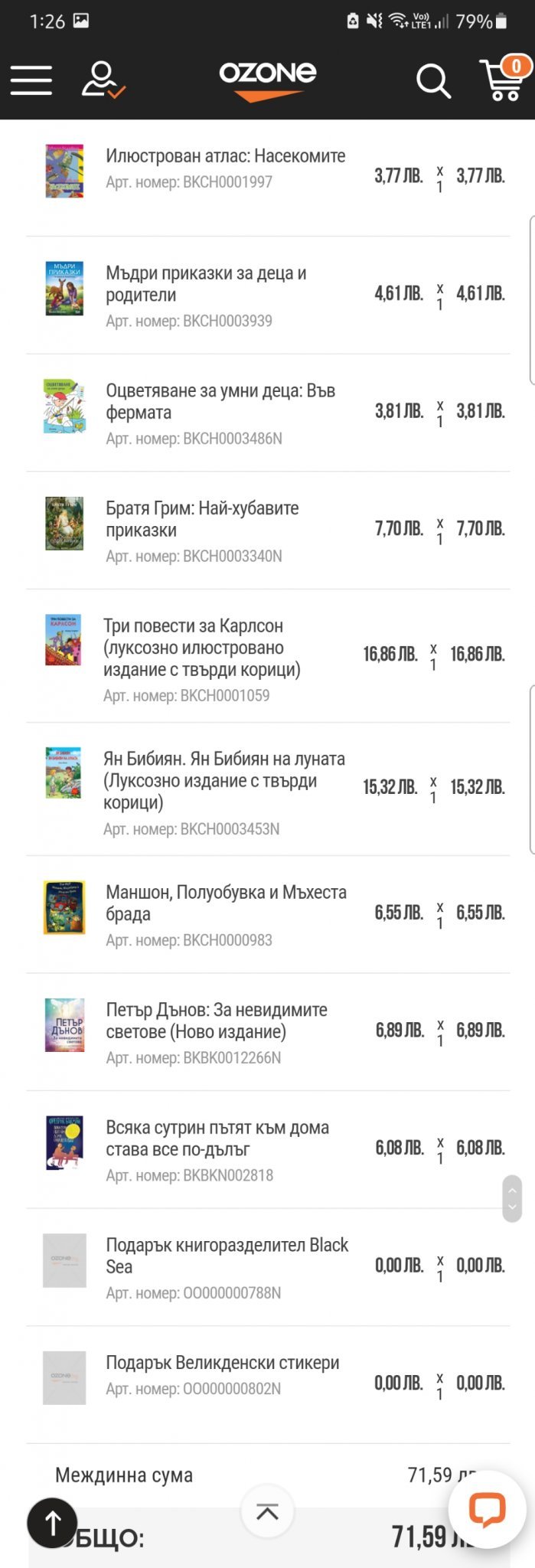
Task: Open Мъдри приказки за деца и родители
Action: point(206,284)
